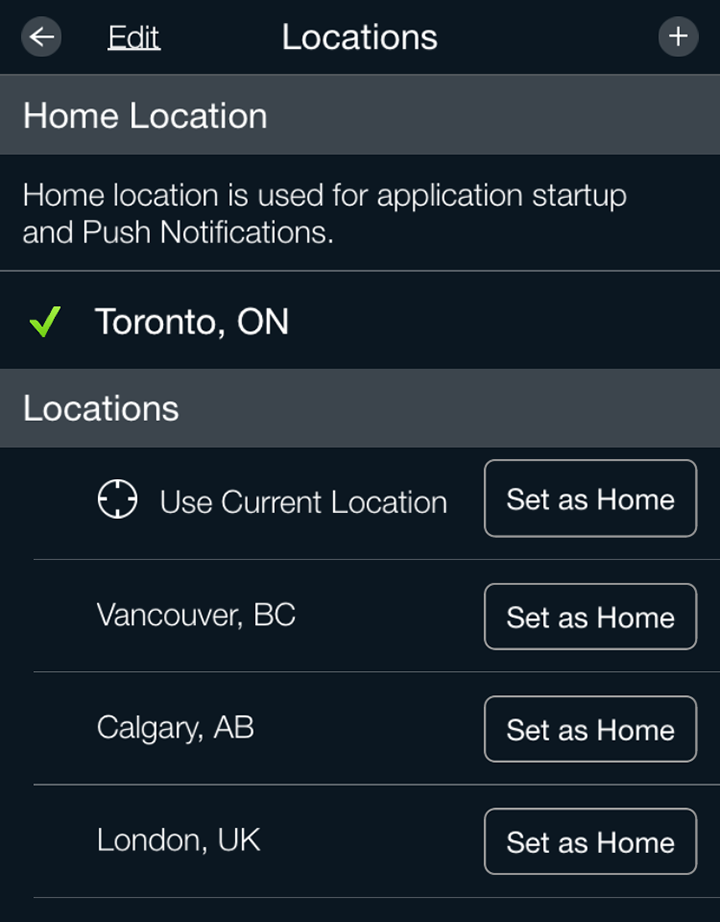The image size is (720, 922).
Task: Add a new location with plus icon
Action: point(678,37)
